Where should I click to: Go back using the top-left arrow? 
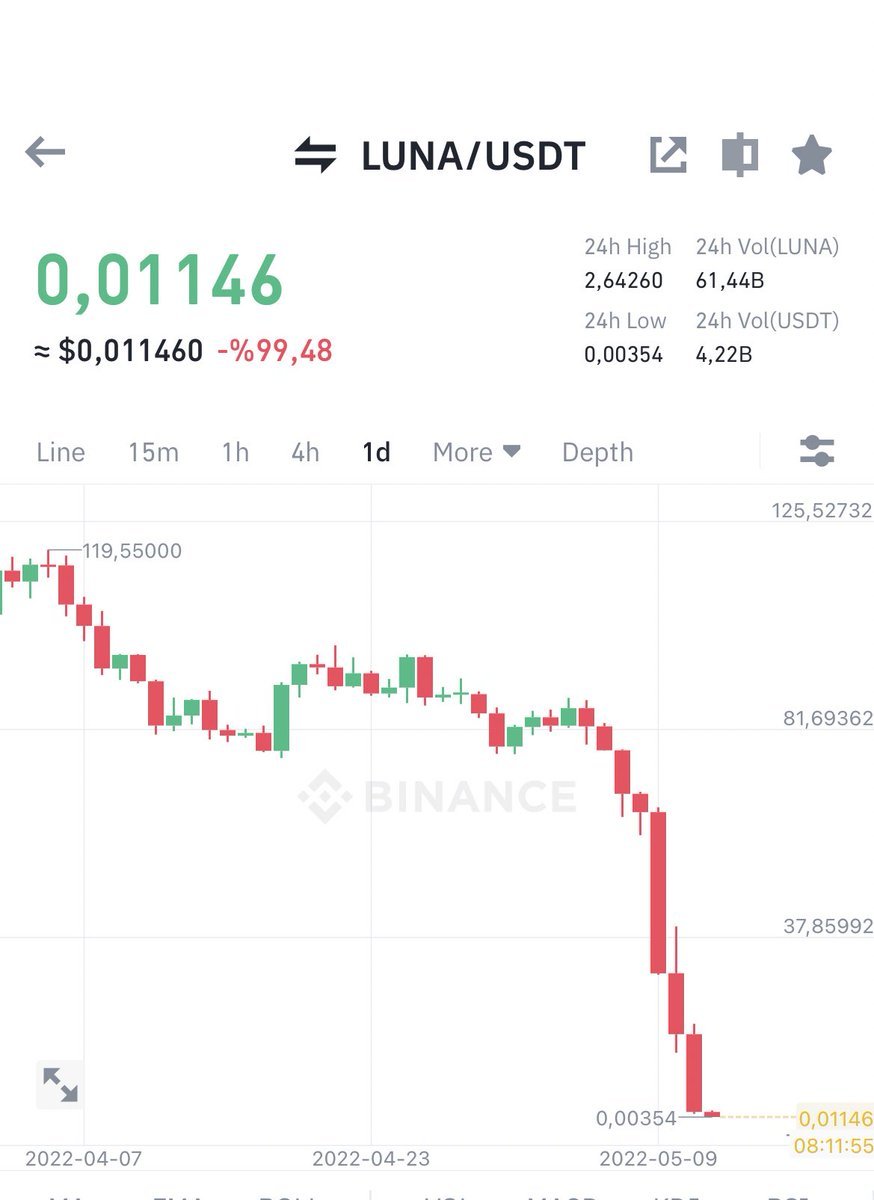(45, 153)
